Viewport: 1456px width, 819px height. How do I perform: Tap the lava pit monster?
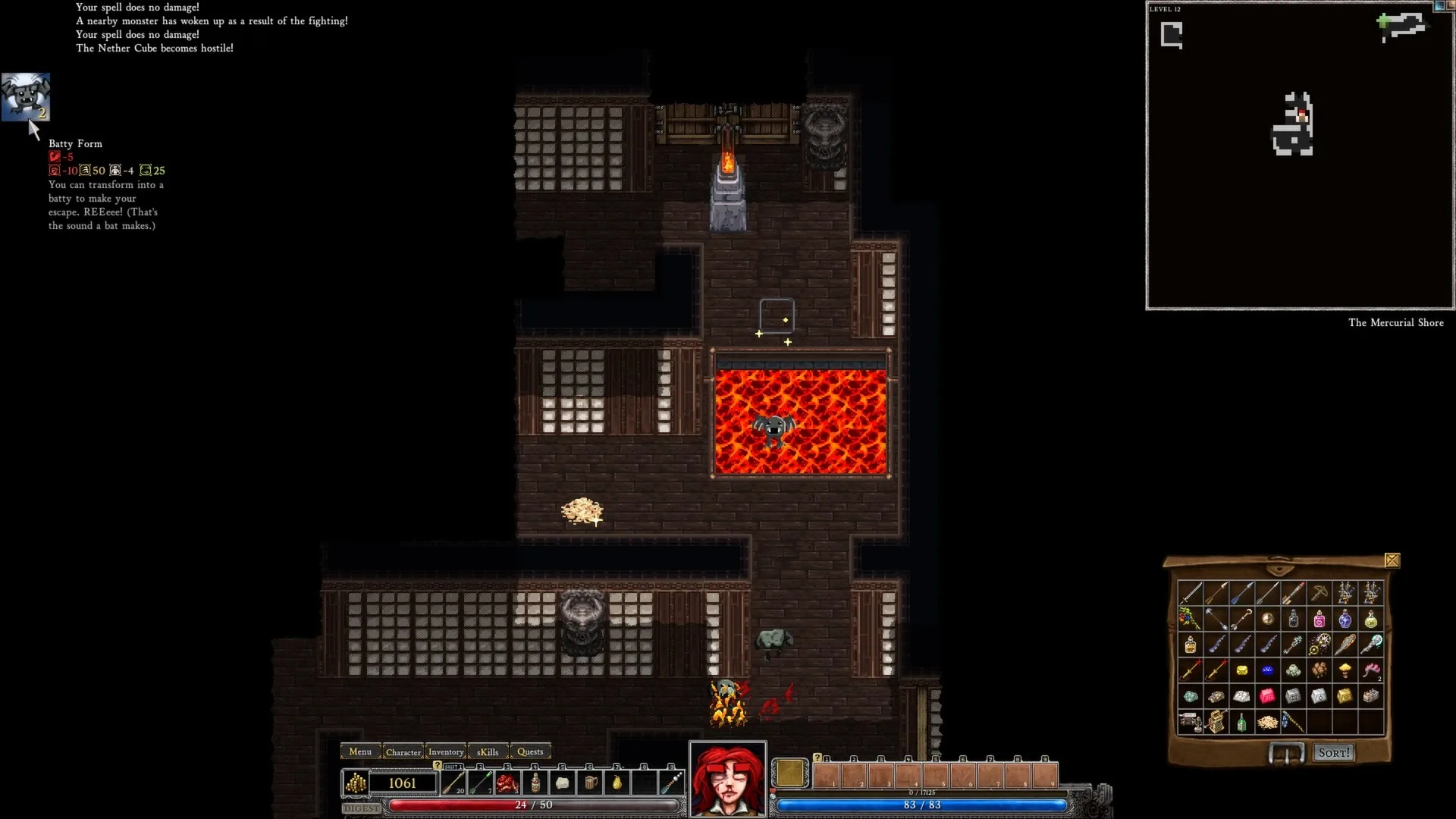tap(773, 430)
